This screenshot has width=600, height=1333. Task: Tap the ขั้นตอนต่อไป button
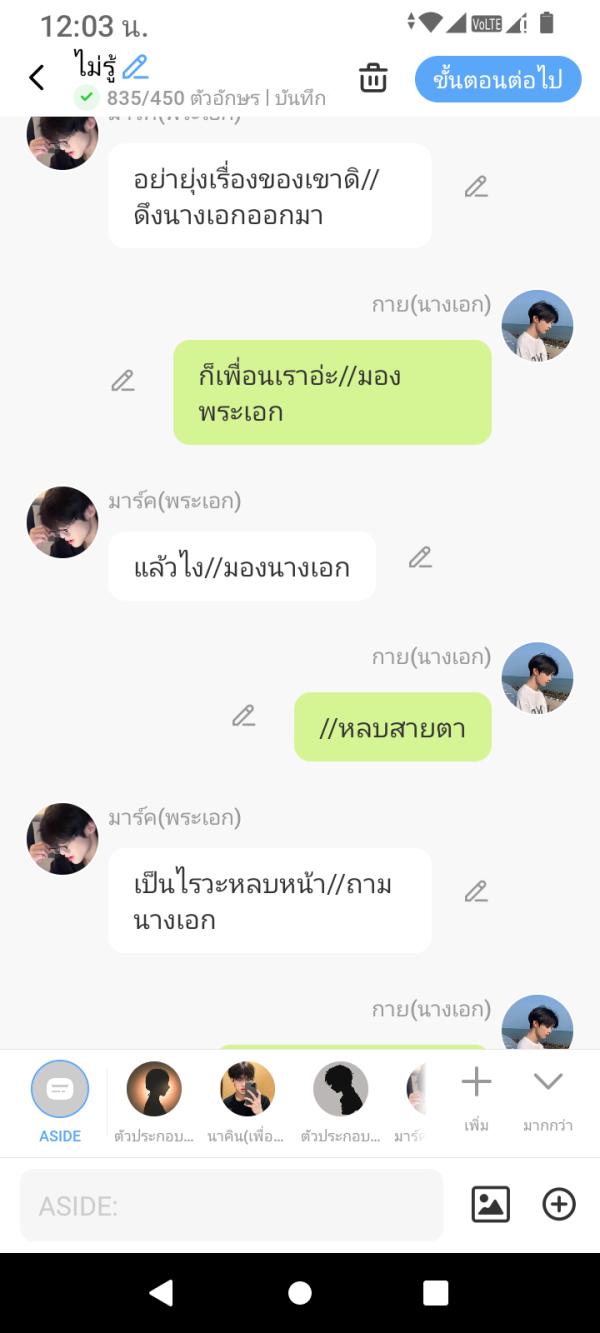[497, 79]
